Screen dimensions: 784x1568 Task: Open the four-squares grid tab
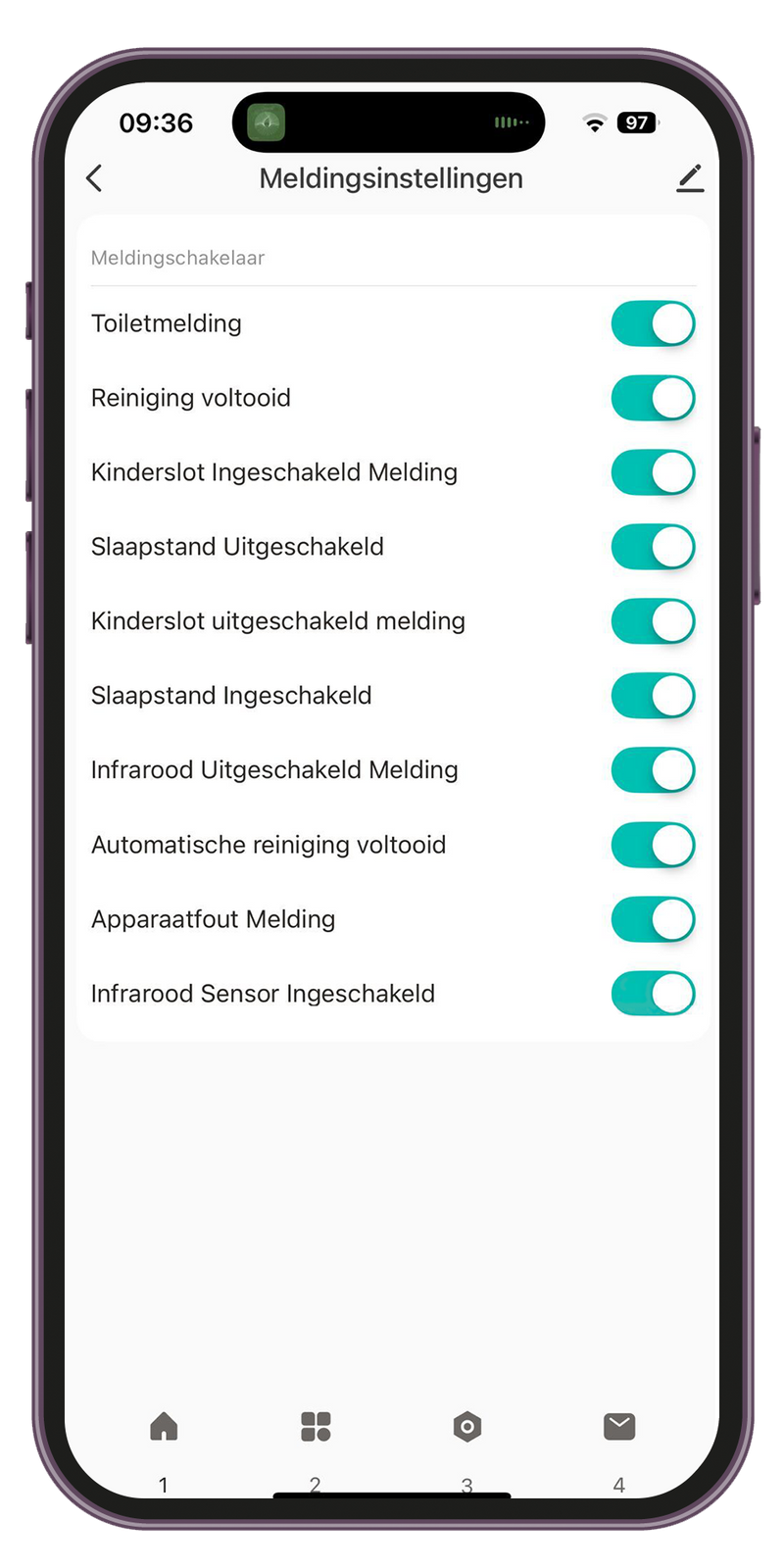(316, 1427)
